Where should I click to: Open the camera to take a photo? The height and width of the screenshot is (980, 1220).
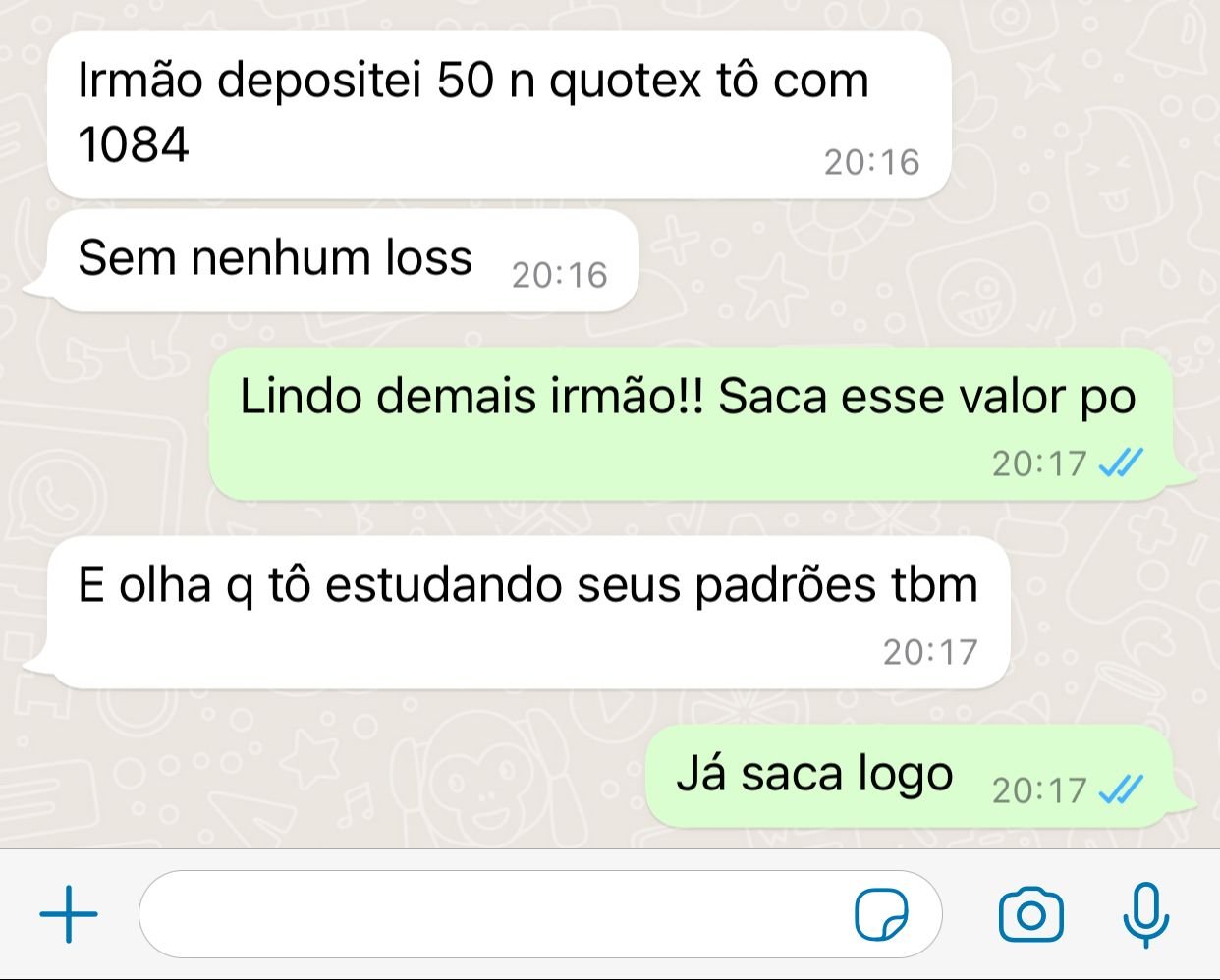tap(1030, 914)
